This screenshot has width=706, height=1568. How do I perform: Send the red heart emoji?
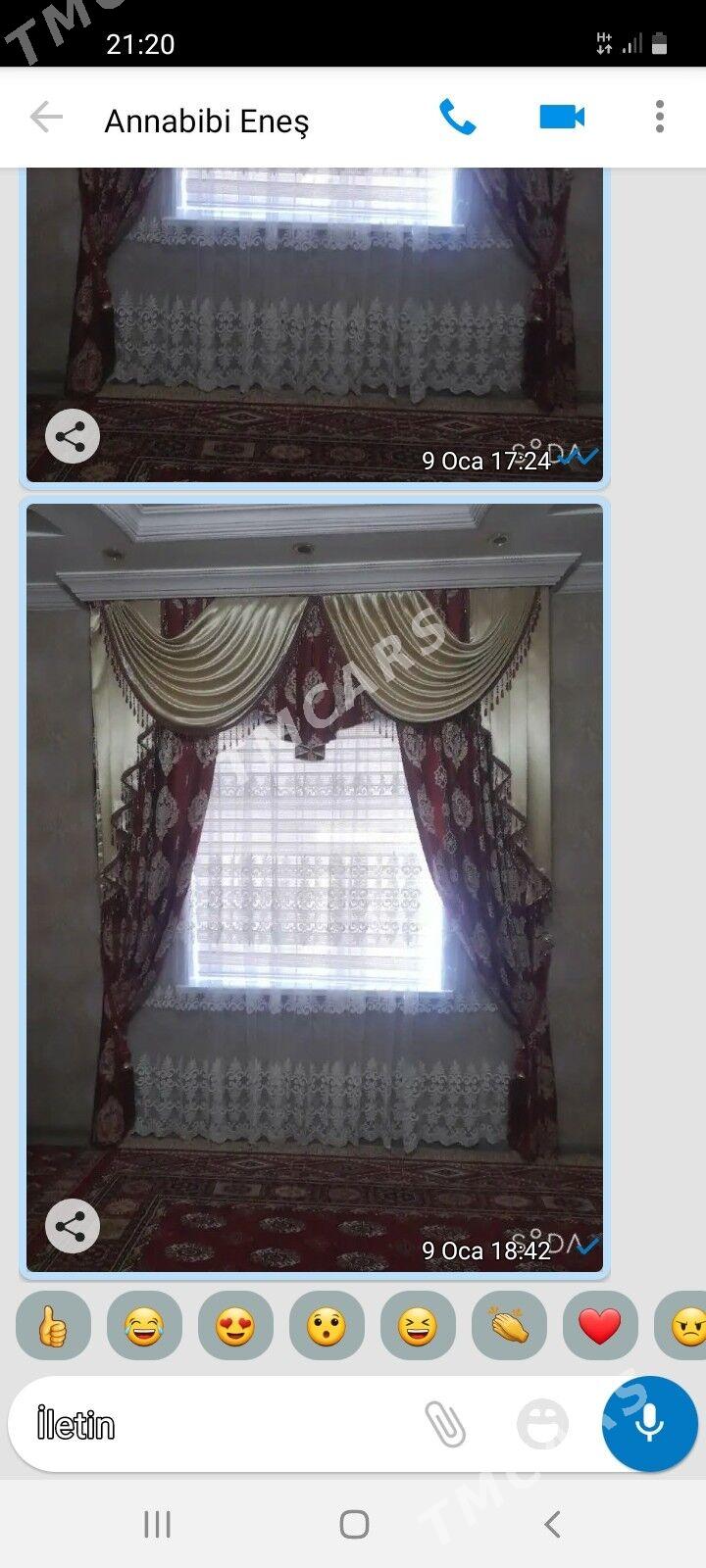click(600, 1326)
